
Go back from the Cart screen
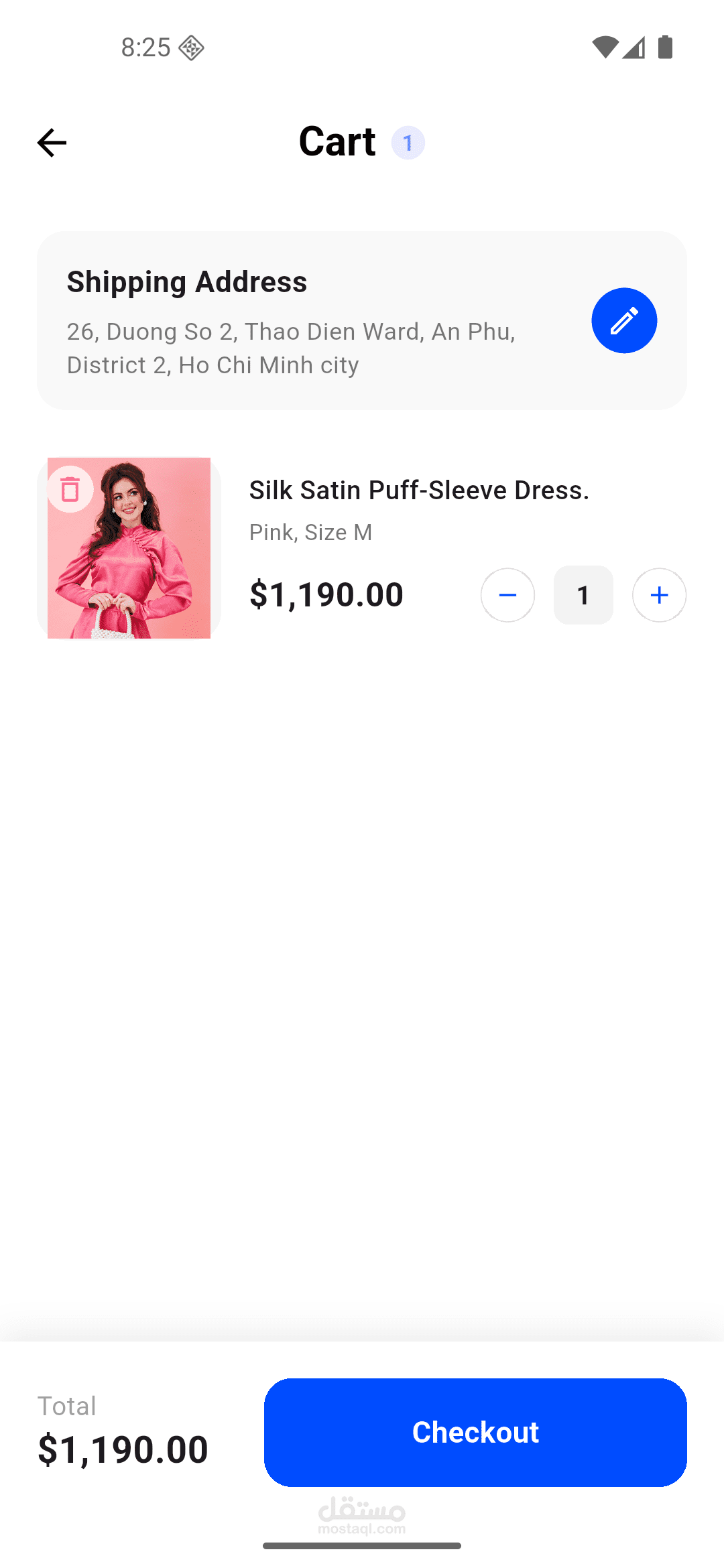52,143
